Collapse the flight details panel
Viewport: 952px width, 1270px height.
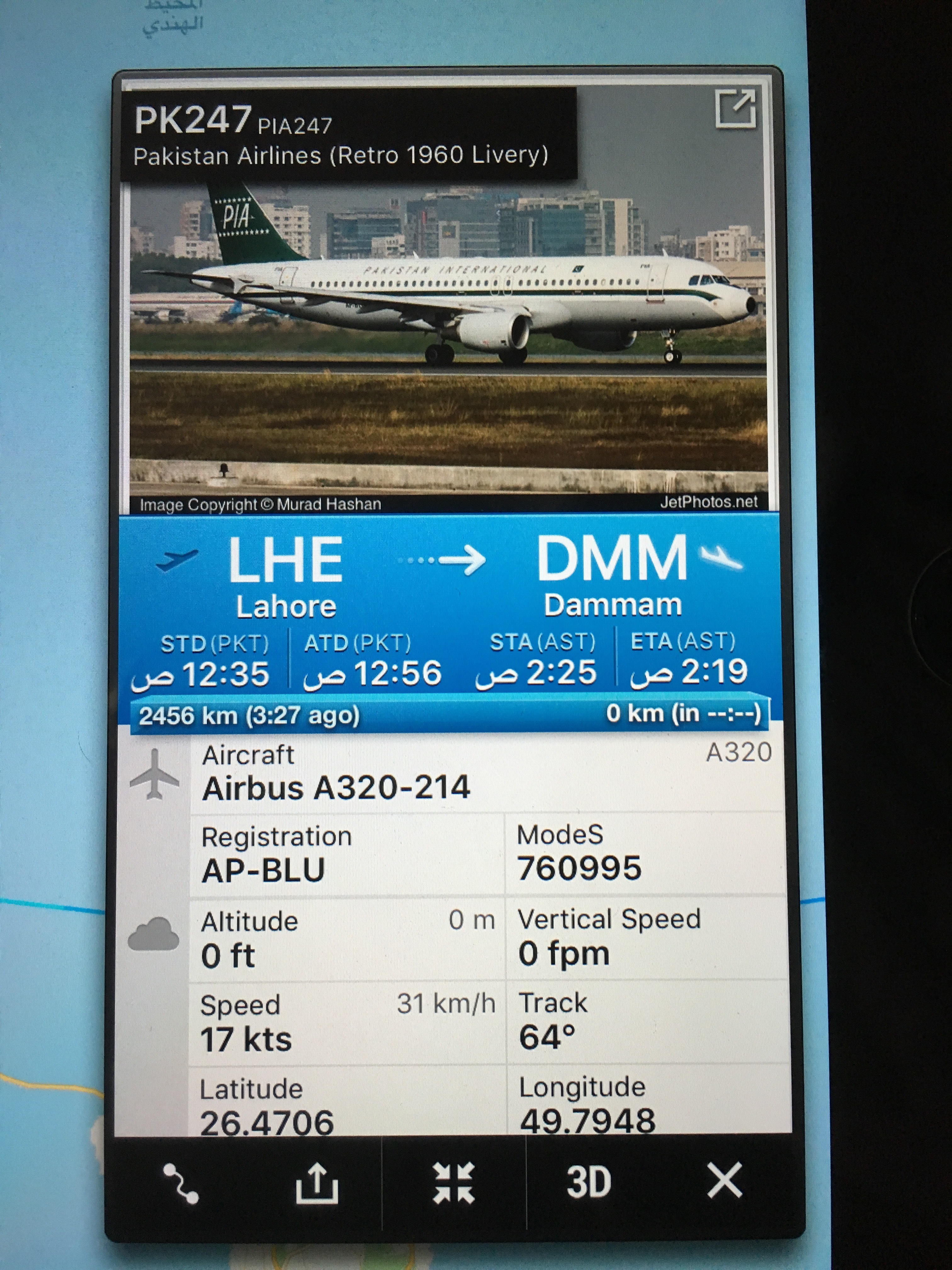click(x=453, y=1183)
